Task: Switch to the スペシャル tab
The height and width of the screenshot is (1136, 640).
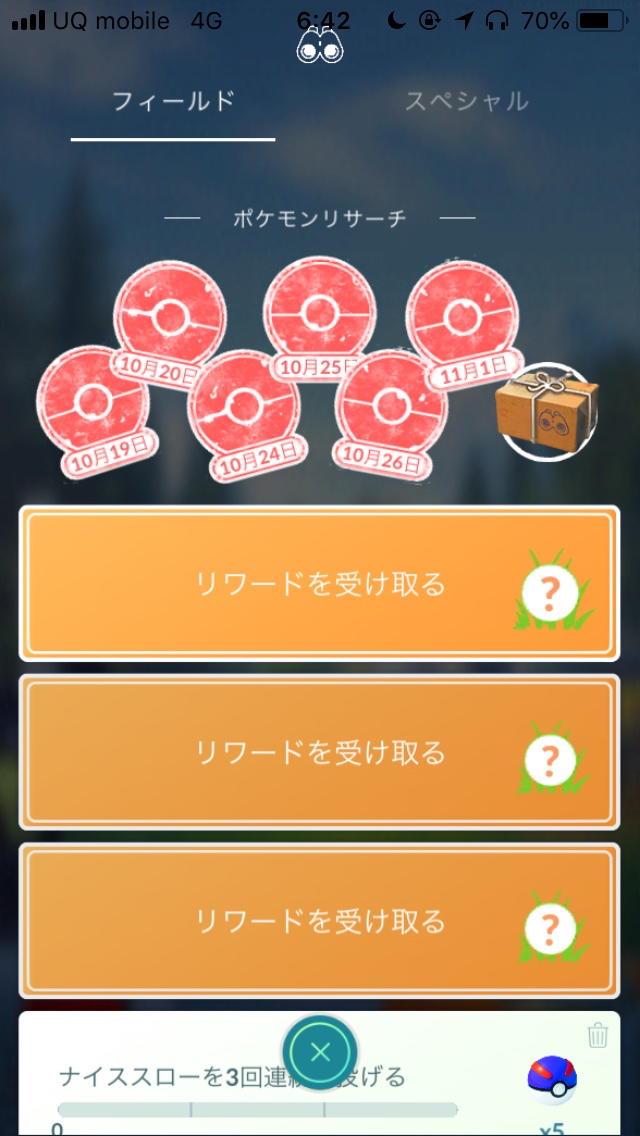Action: click(466, 101)
